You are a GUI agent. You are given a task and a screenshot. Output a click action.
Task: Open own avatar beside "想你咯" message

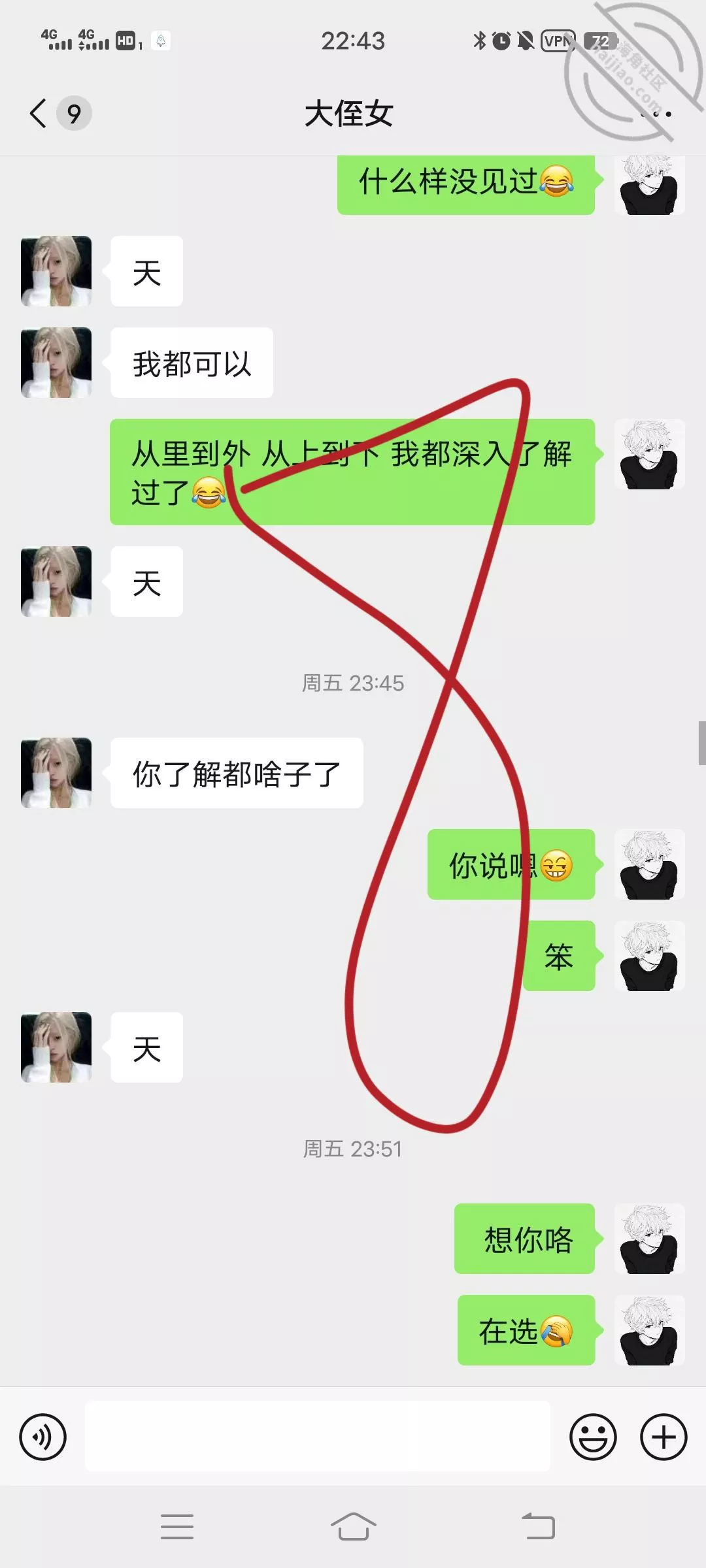649,1239
